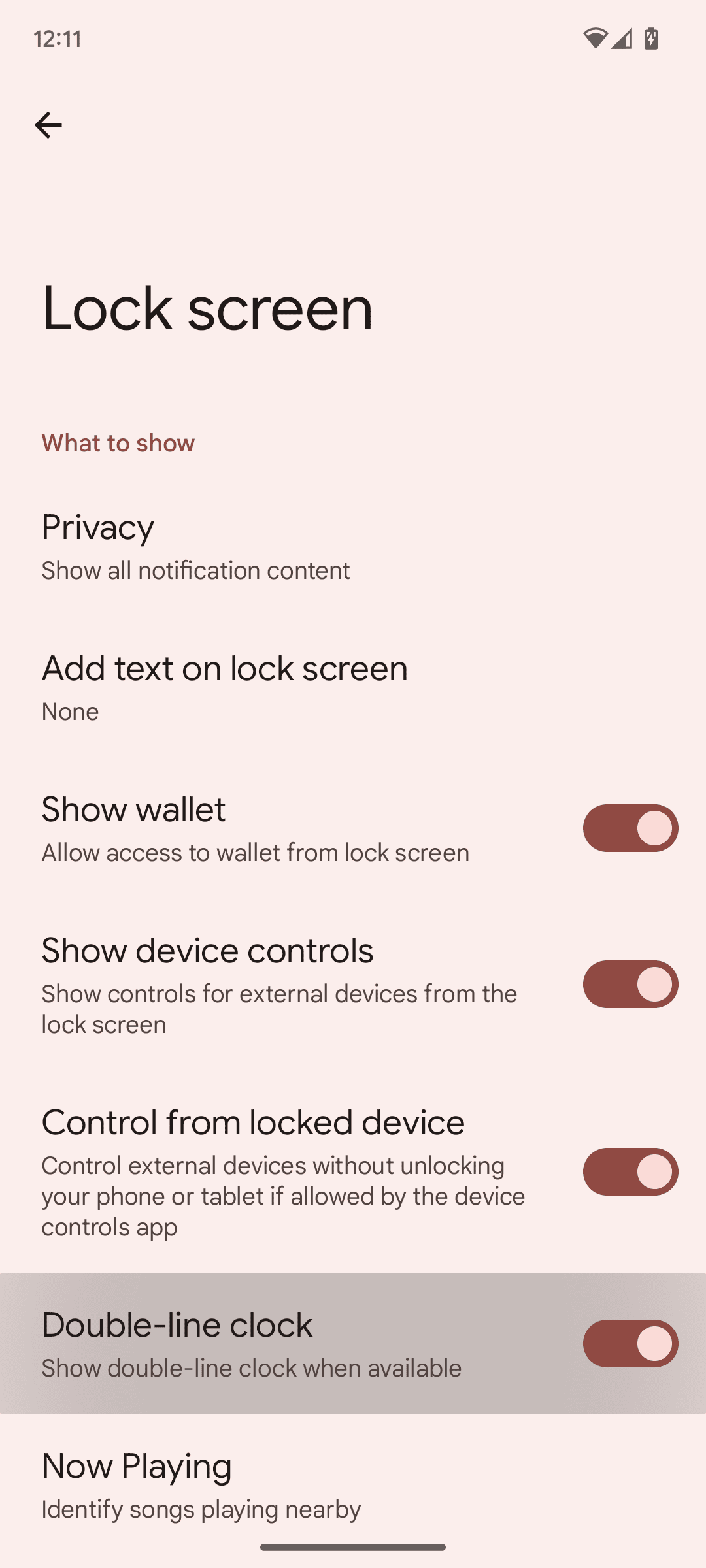Image resolution: width=706 pixels, height=1568 pixels.
Task: Click the Wi-Fi status icon
Action: (x=596, y=39)
